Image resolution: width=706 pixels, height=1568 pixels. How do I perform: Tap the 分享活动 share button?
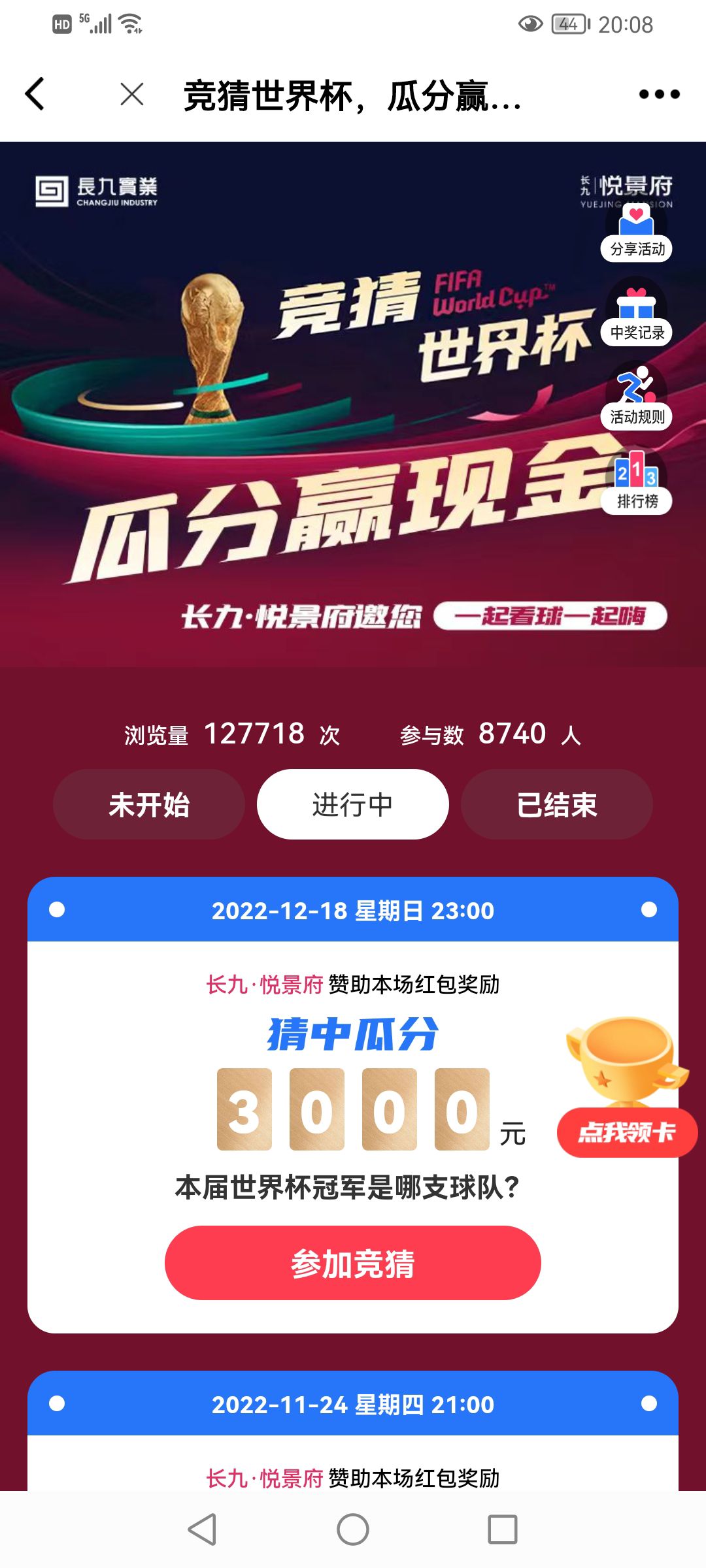pyautogui.click(x=636, y=235)
